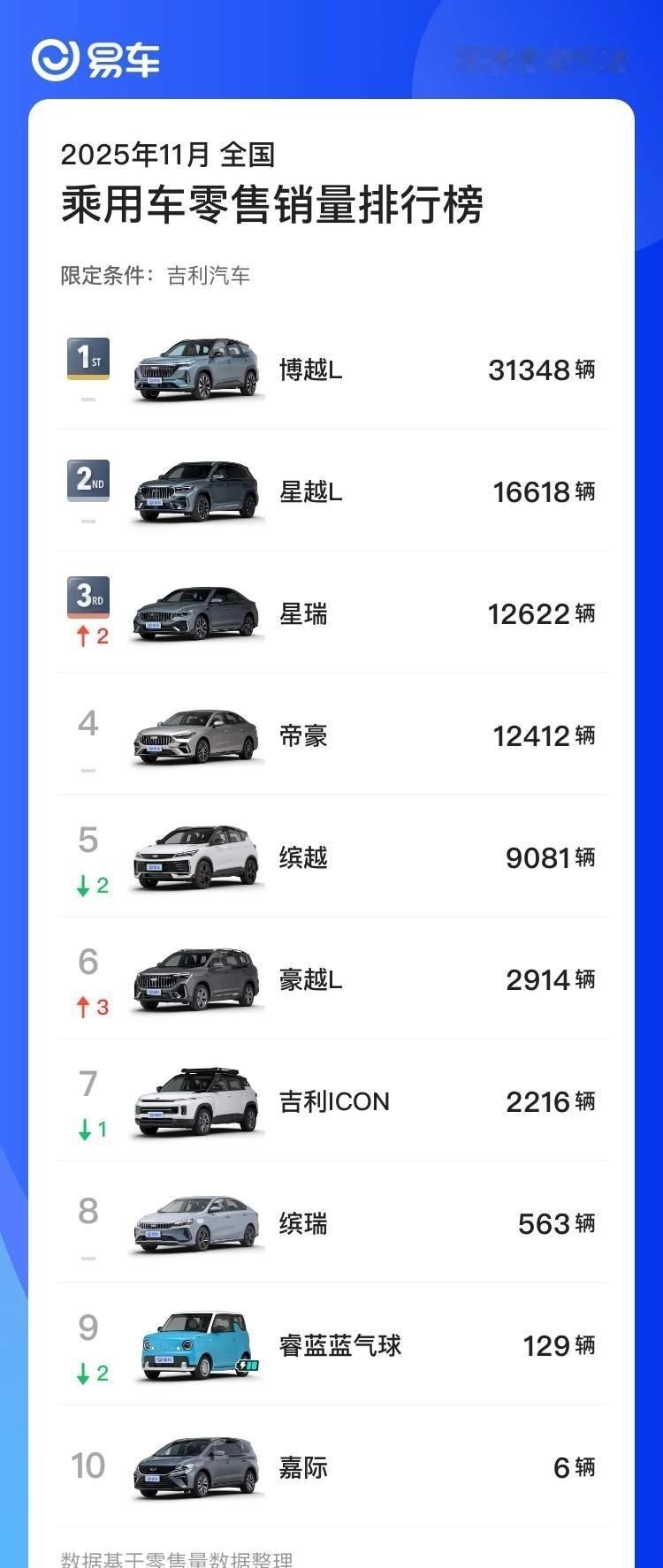
Task: Click the red up arrow beside 星瑞
Action: click(x=88, y=635)
